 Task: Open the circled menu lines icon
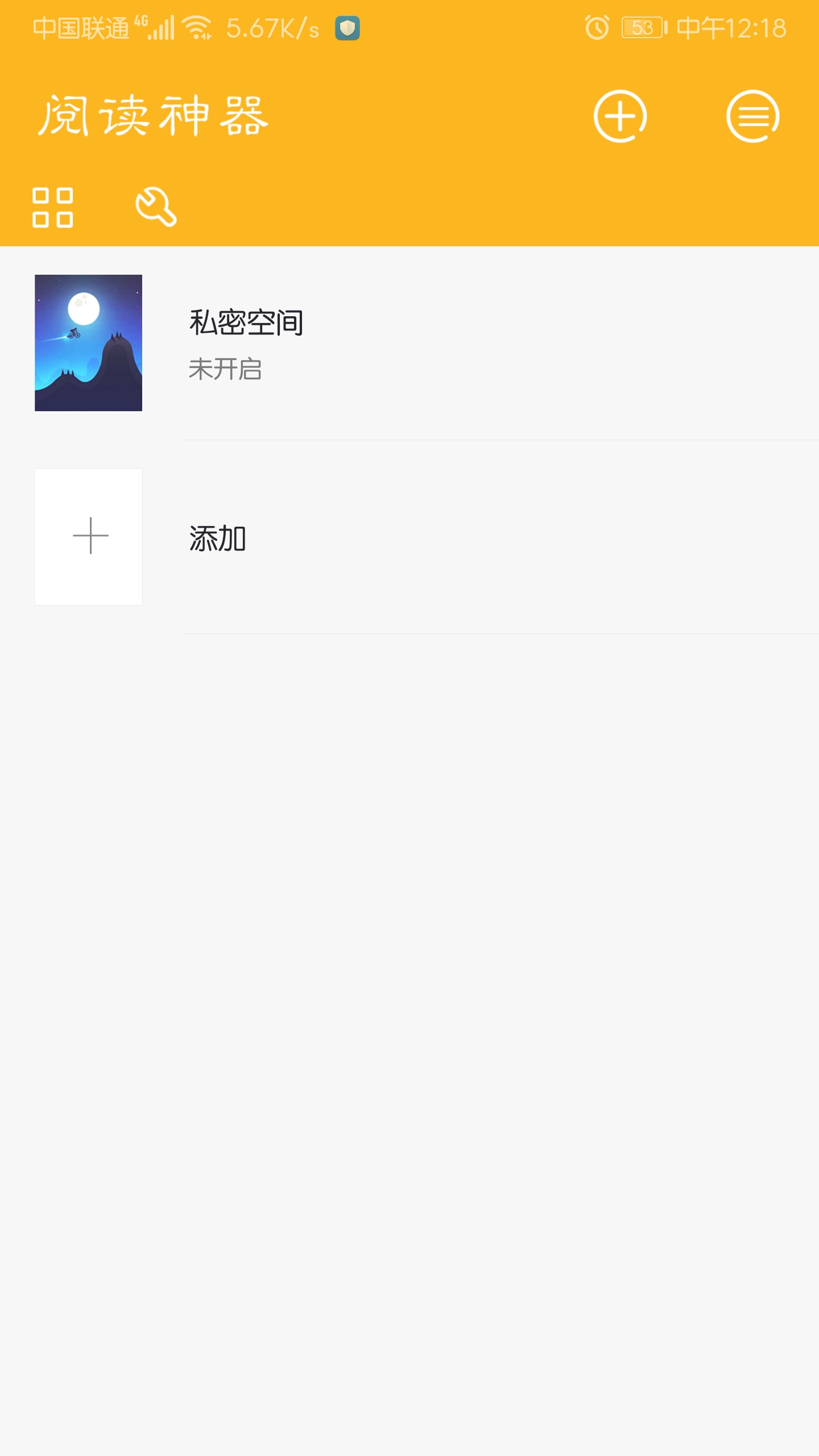tap(752, 116)
